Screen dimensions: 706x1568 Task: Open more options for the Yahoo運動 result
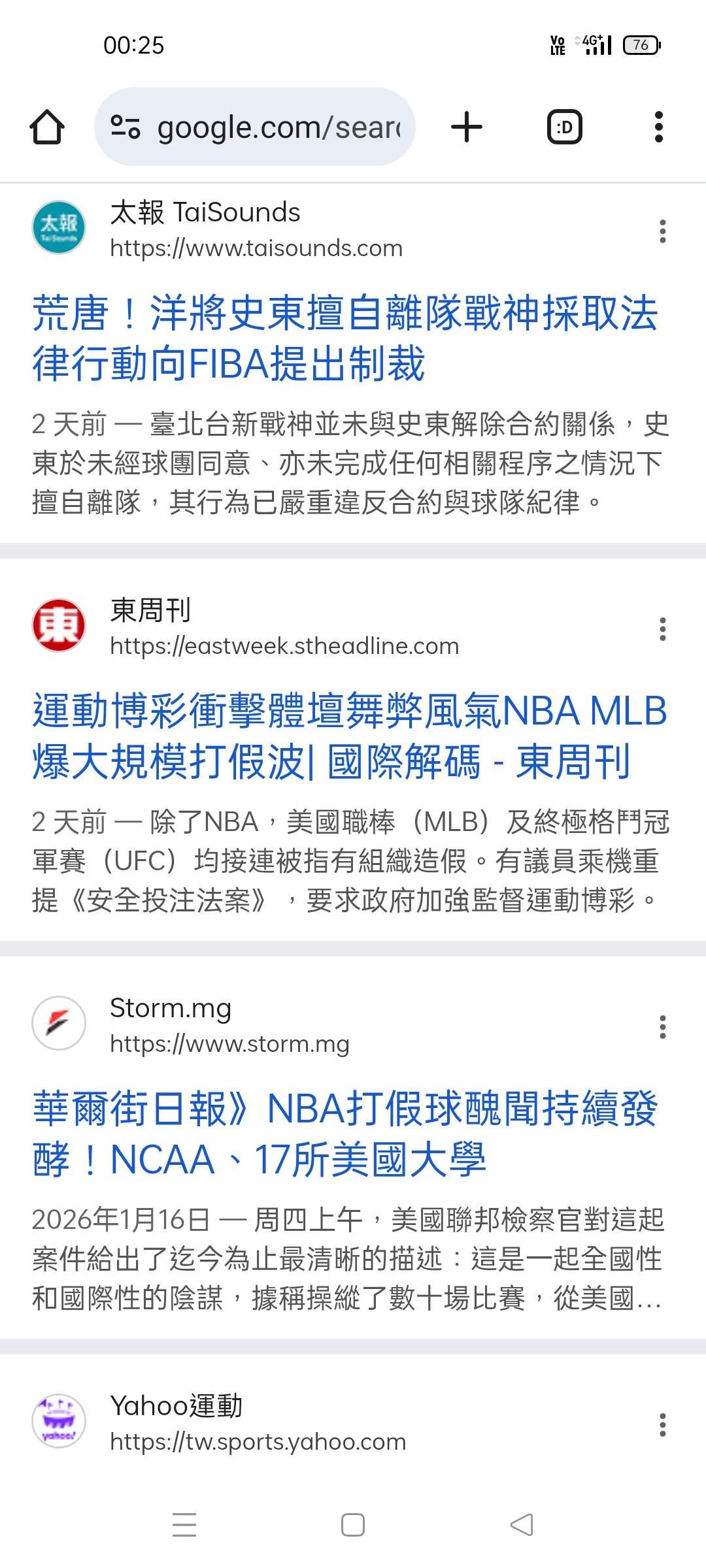point(662,1425)
